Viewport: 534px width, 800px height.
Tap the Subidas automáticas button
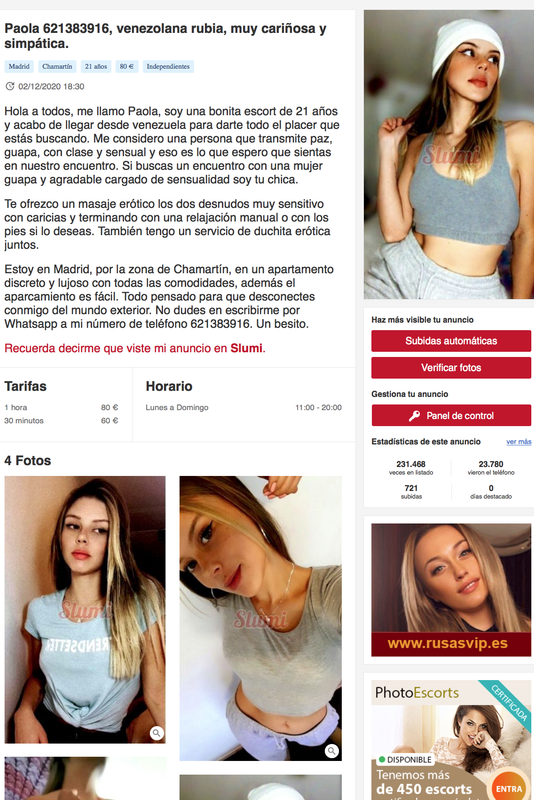(x=451, y=341)
